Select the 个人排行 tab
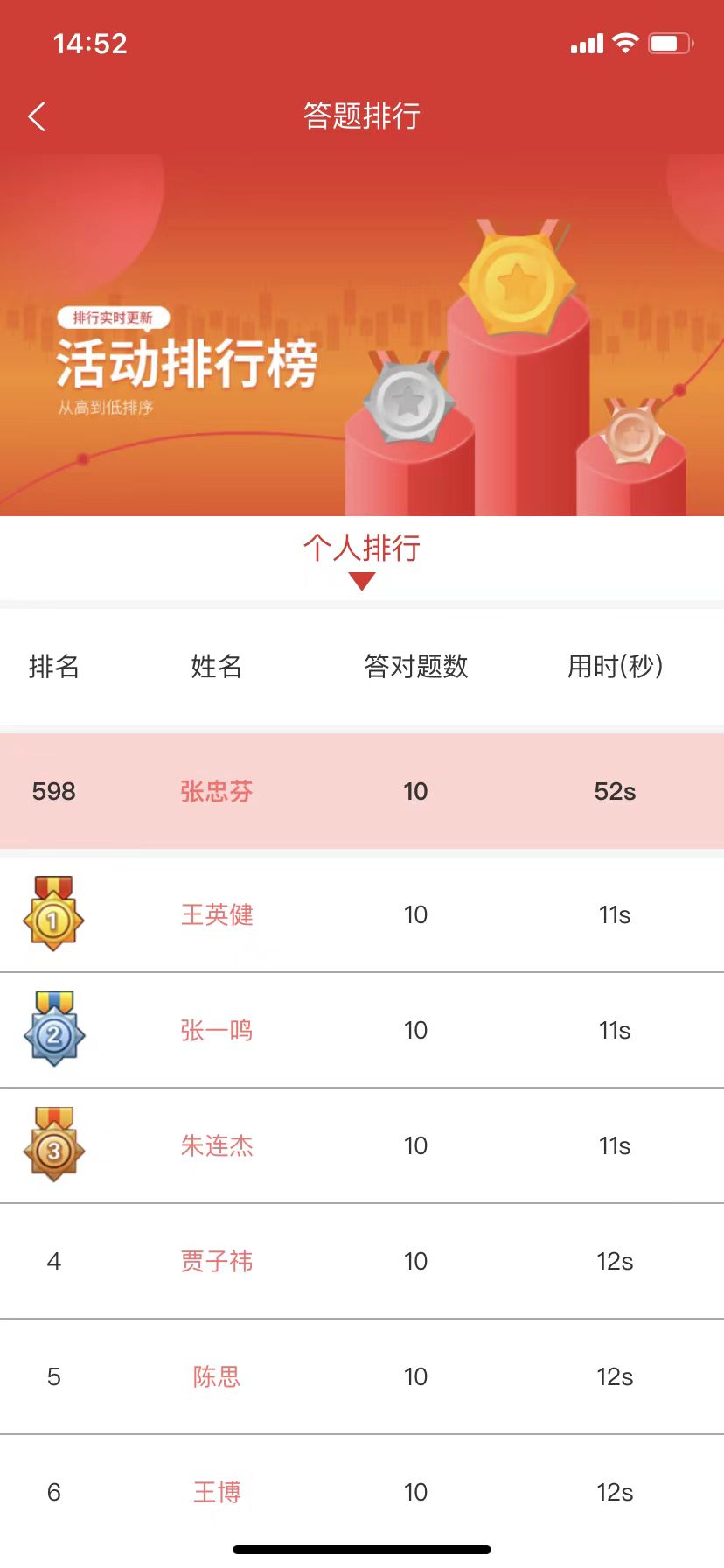 pos(362,549)
